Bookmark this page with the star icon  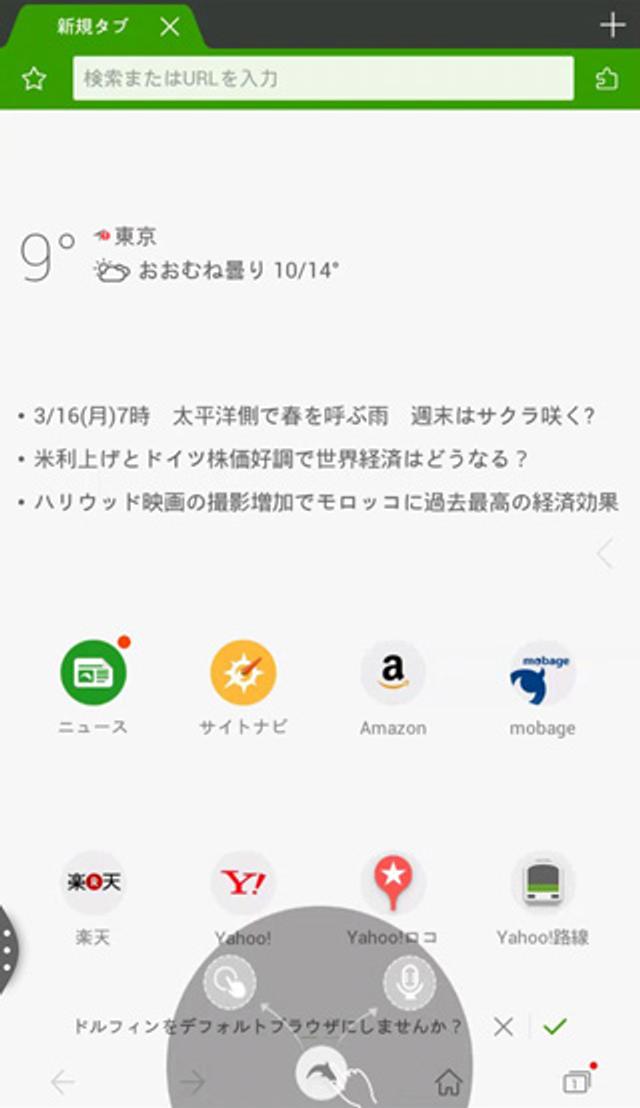pyautogui.click(x=34, y=79)
